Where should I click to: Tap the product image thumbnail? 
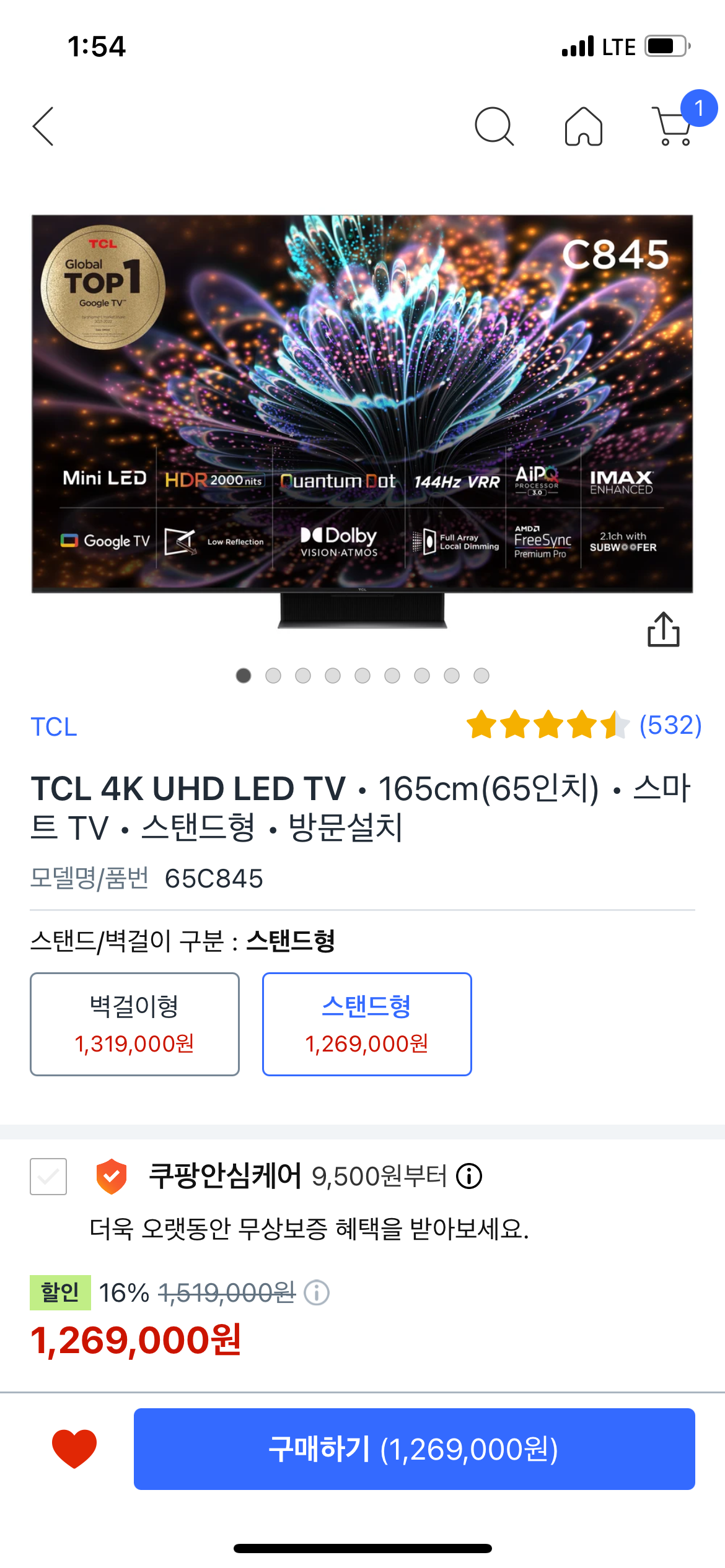click(x=362, y=421)
